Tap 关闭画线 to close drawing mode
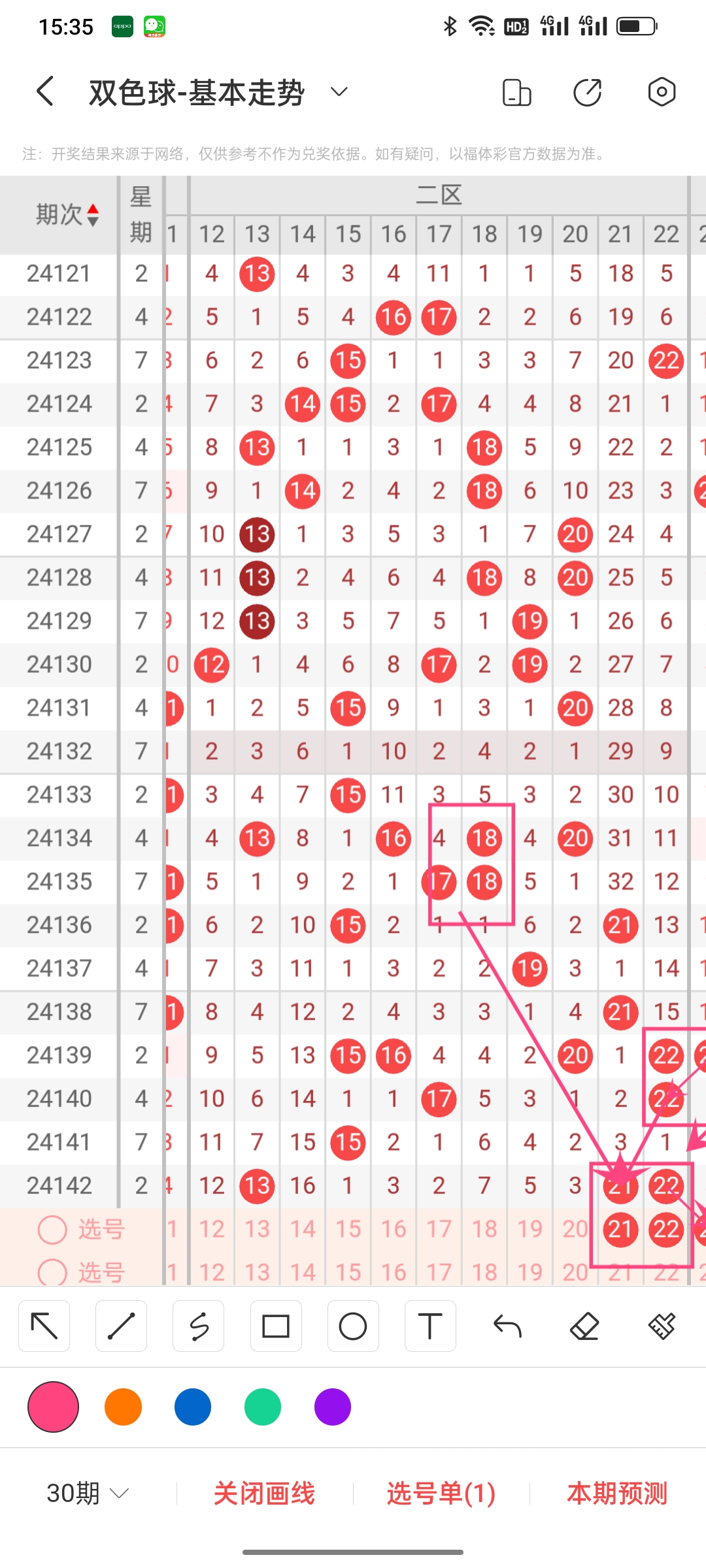This screenshot has width=706, height=1568. [264, 1493]
